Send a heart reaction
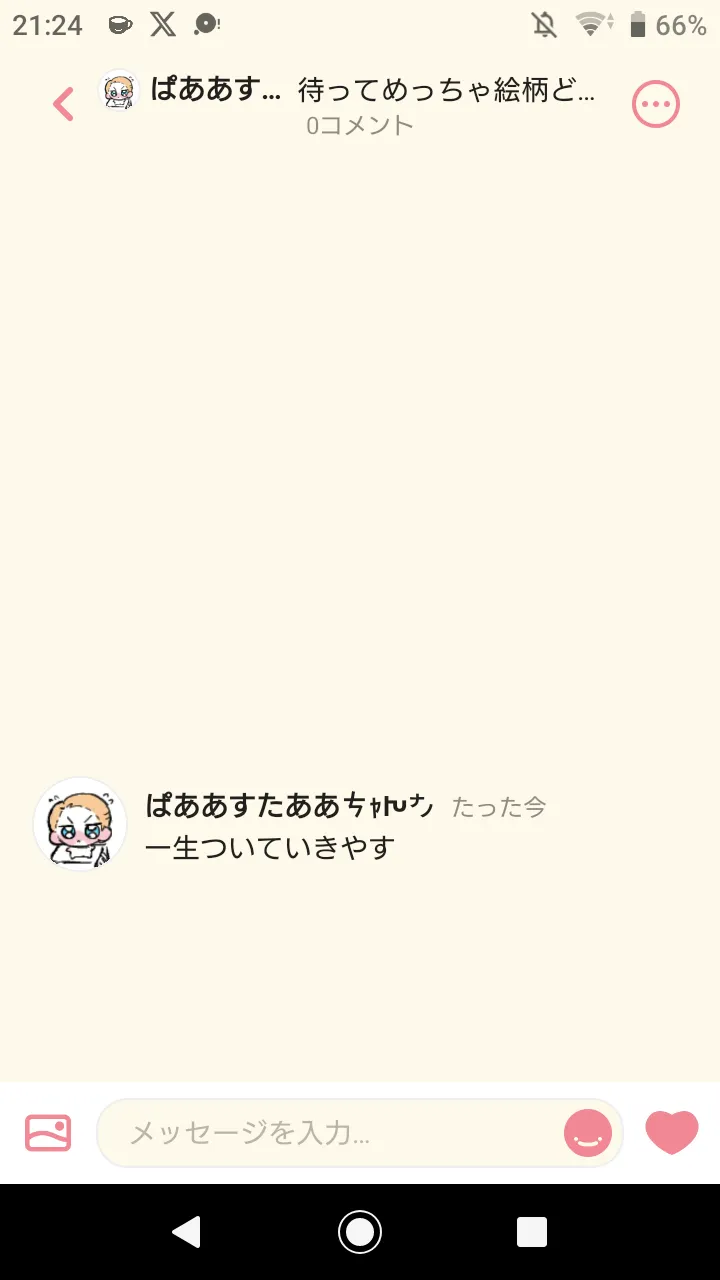The width and height of the screenshot is (720, 1280). coord(671,1133)
